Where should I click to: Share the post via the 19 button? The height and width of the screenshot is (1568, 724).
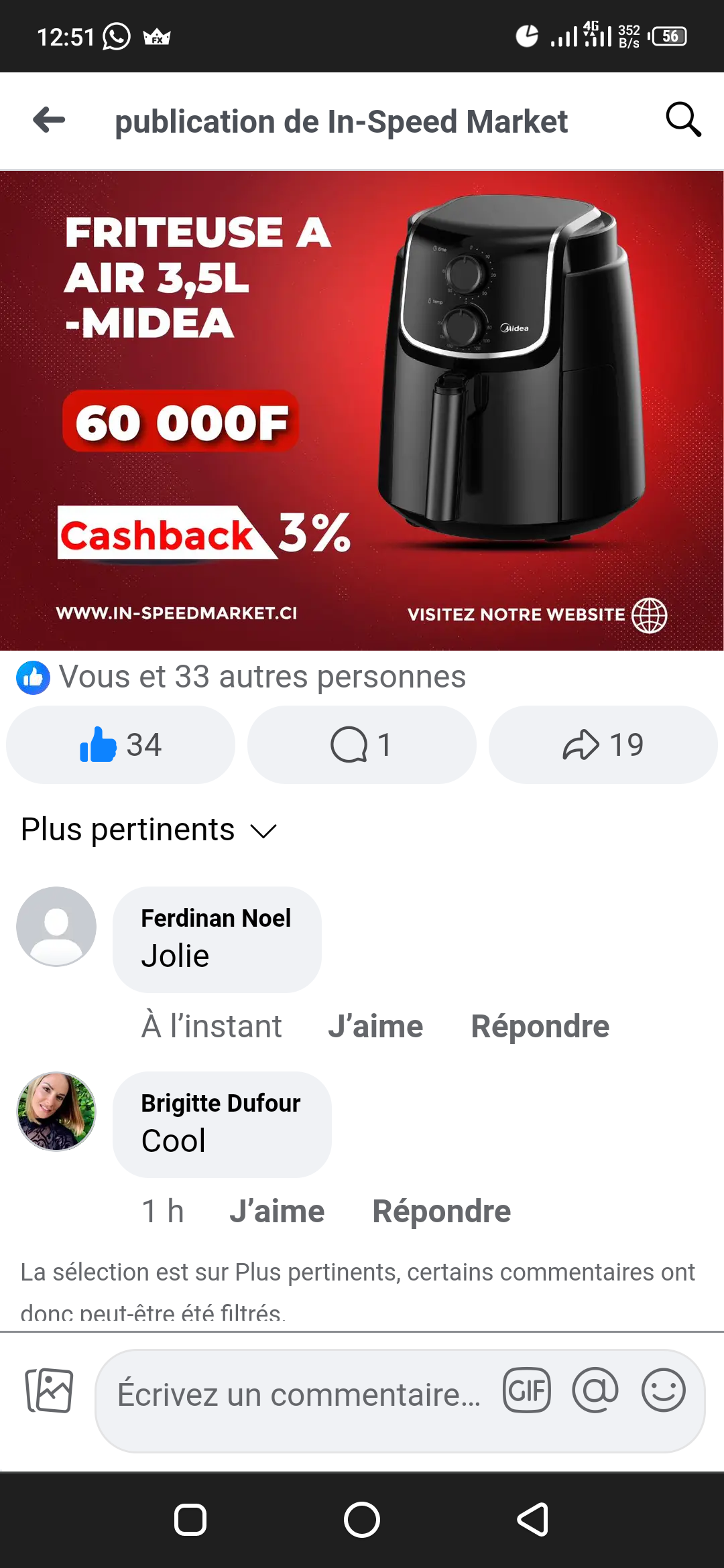(x=603, y=744)
